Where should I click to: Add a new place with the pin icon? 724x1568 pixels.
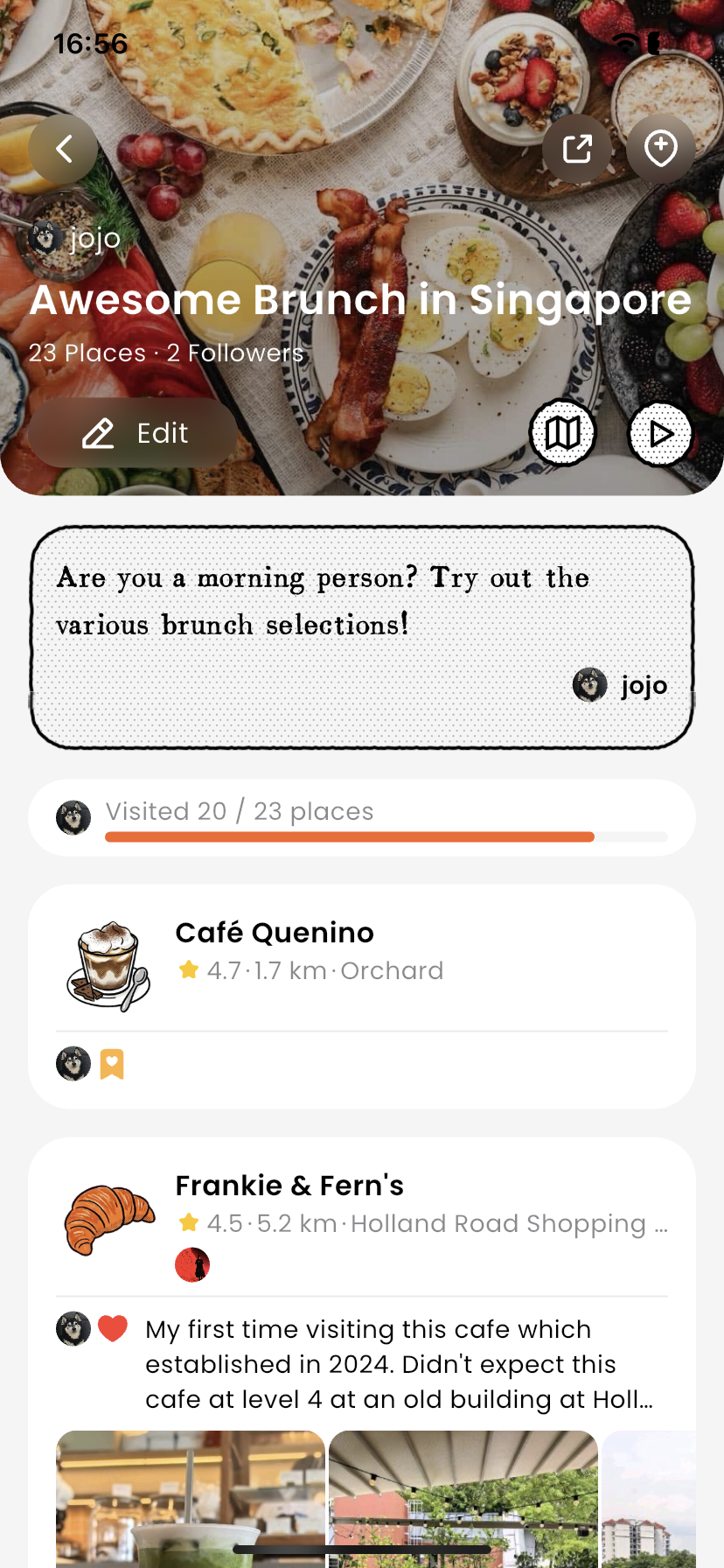tap(661, 149)
